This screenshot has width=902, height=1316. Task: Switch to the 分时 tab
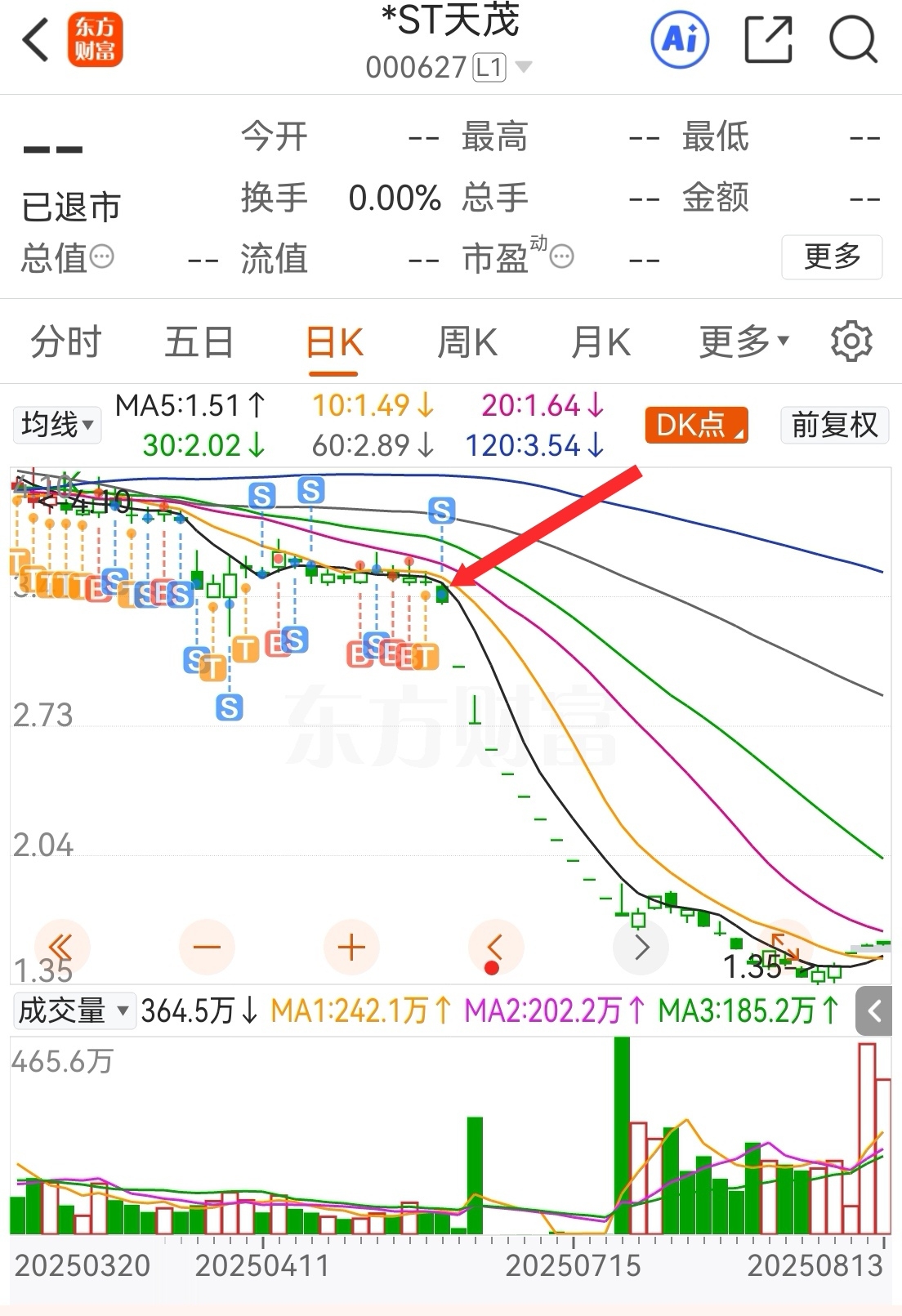tap(65, 341)
